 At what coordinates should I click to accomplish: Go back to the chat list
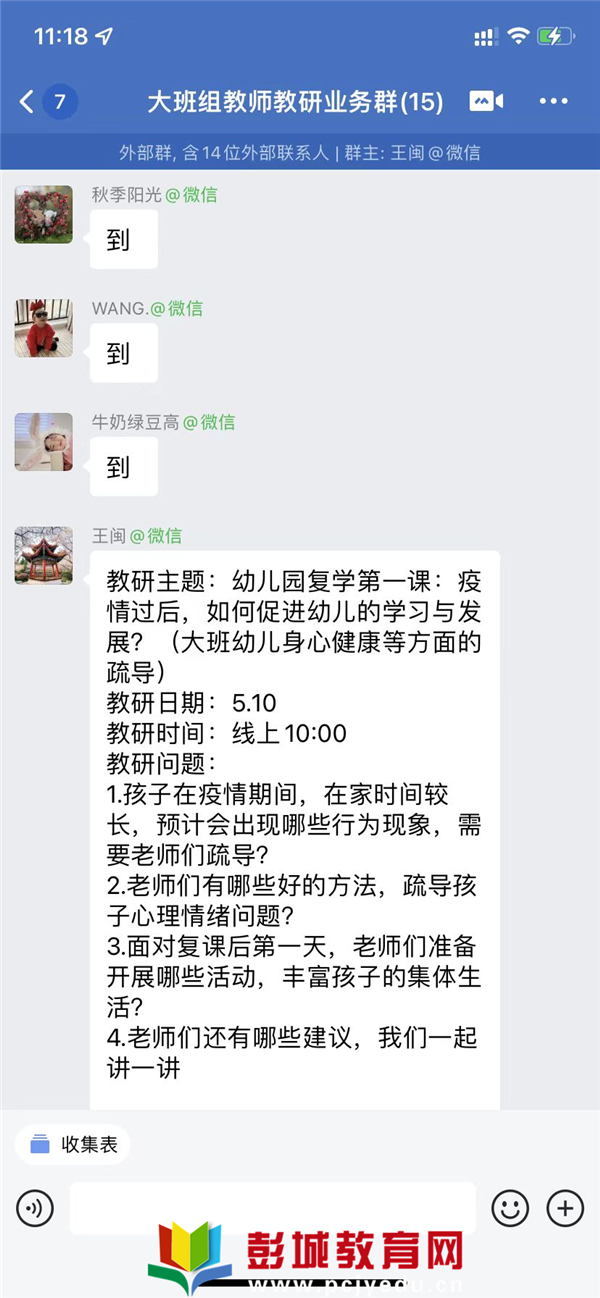(x=28, y=101)
